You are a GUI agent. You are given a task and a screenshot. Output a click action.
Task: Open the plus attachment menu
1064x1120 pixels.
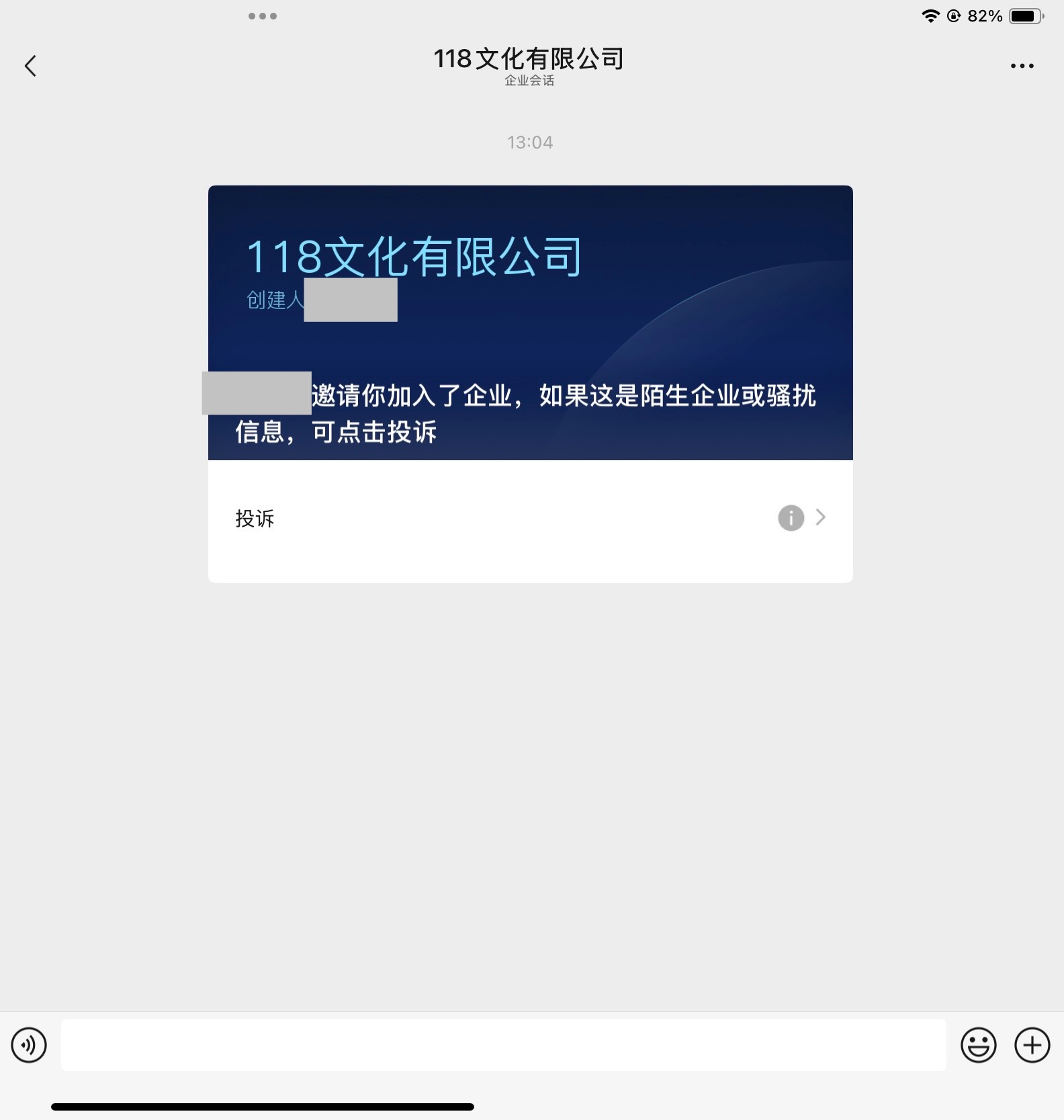tap(1032, 1045)
